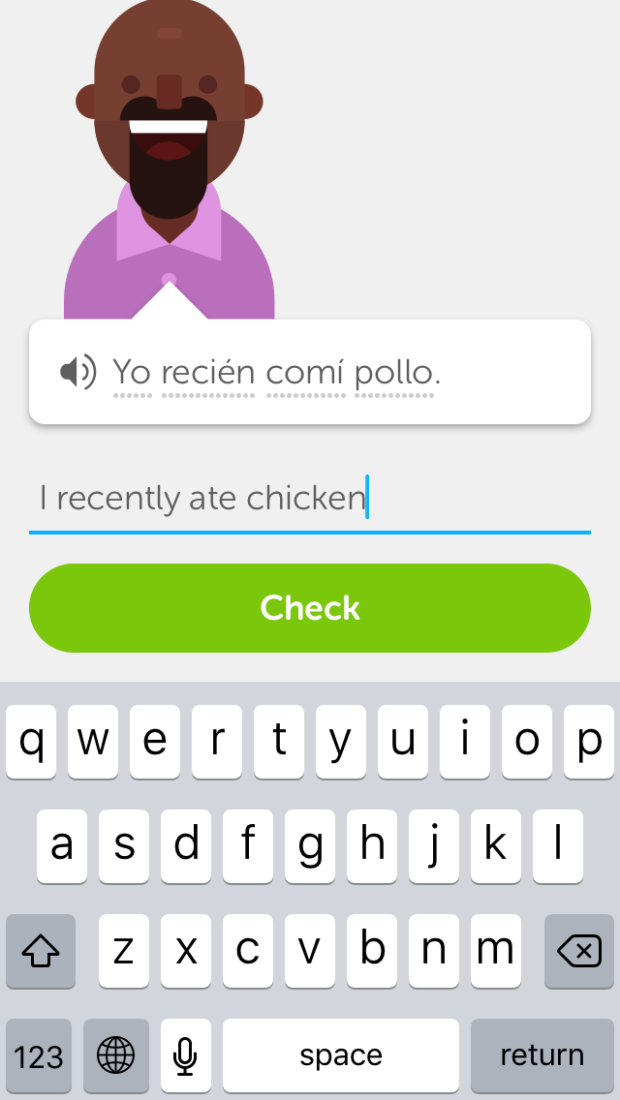Hit the backspace key on the keyboard
This screenshot has height=1100, width=620.
point(579,951)
